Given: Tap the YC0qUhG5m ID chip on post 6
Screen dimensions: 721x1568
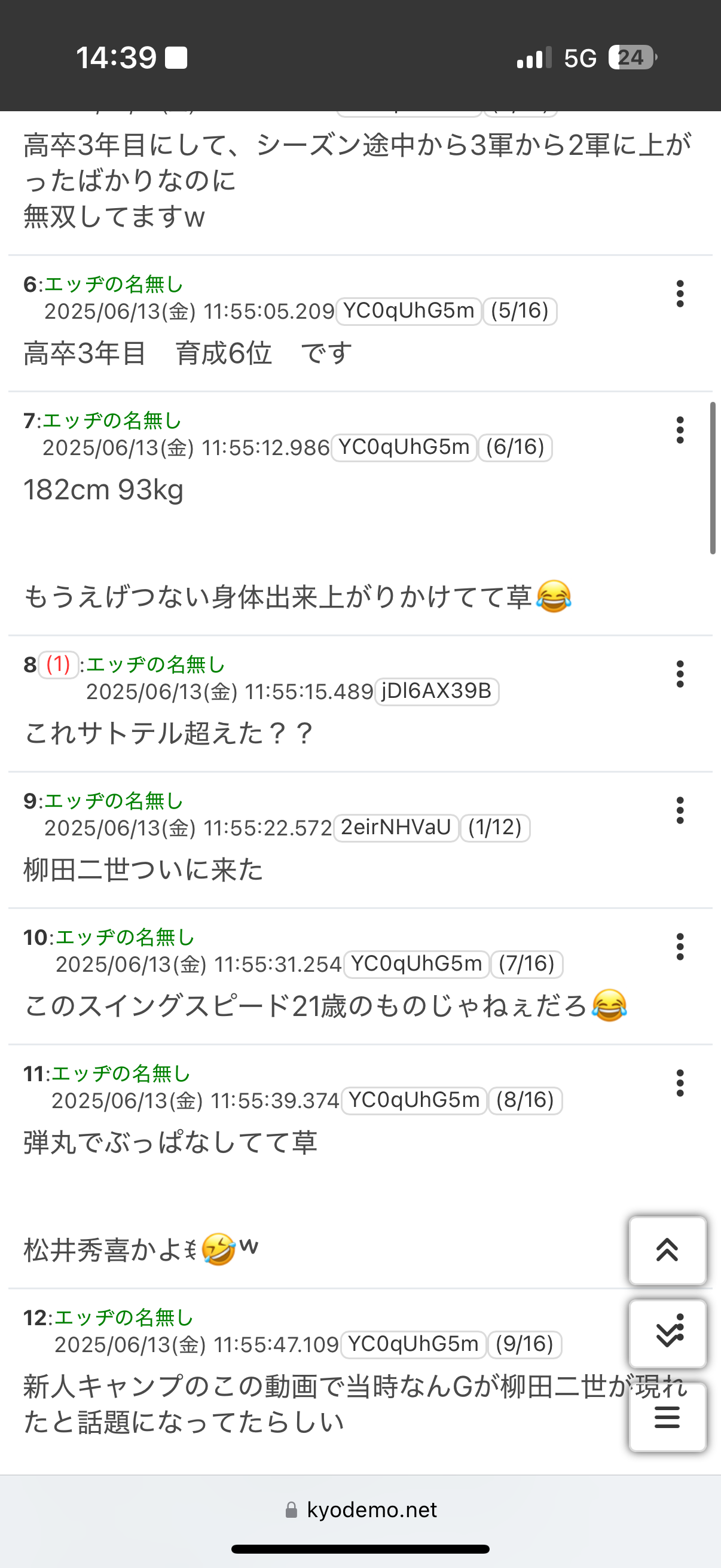Looking at the screenshot, I should tap(409, 311).
